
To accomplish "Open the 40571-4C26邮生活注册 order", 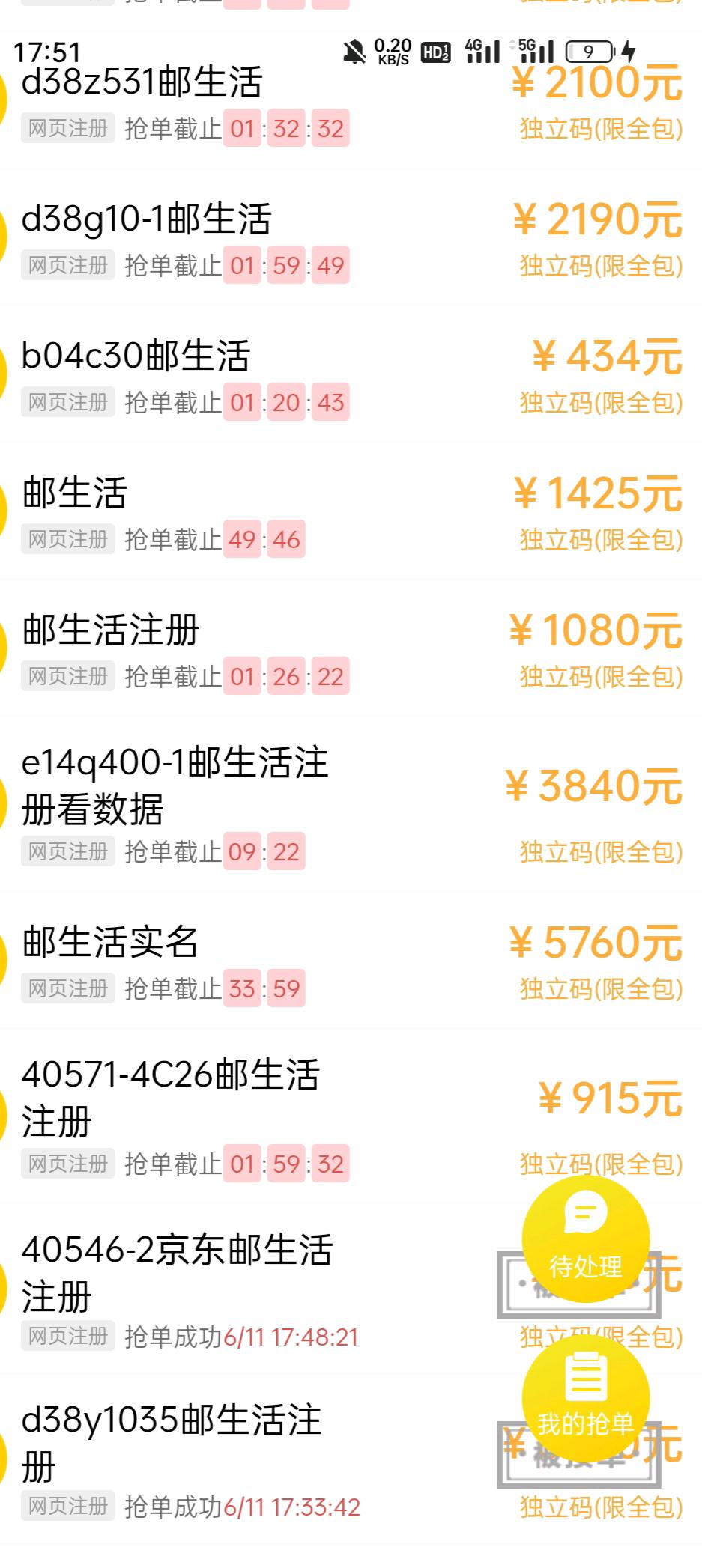I will click(351, 1116).
